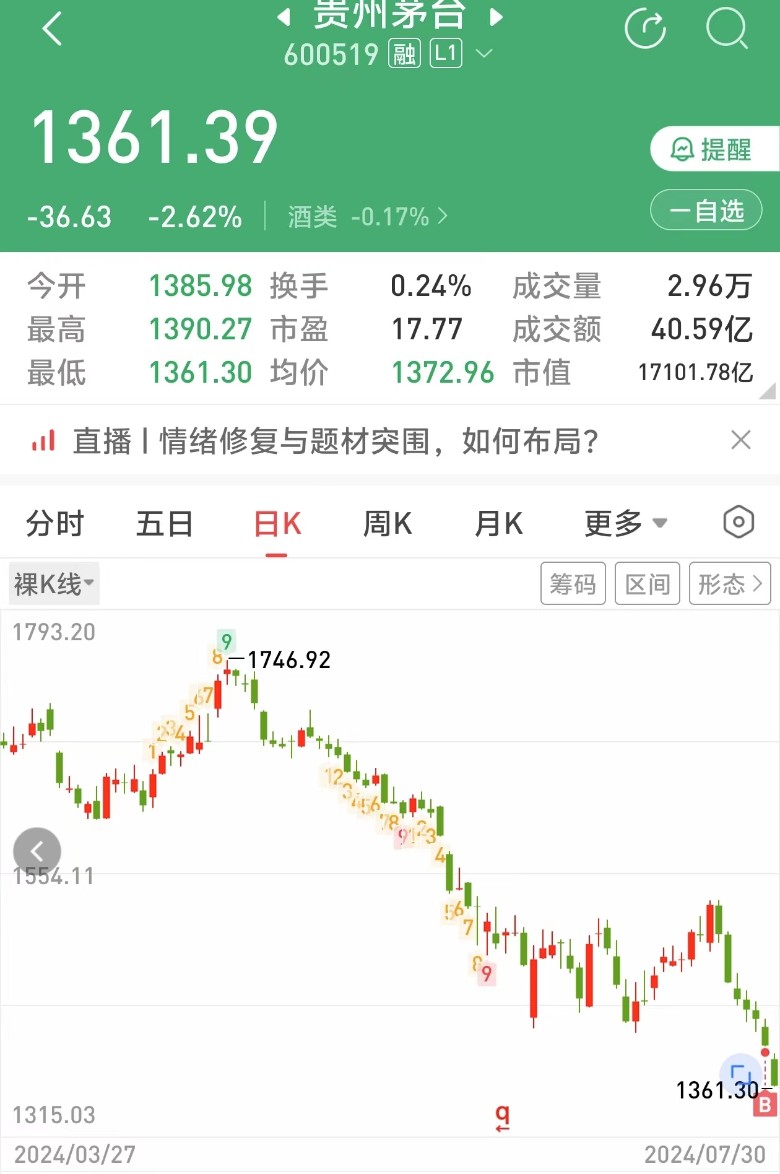The height and width of the screenshot is (1174, 780).
Task: Dismiss the 直播 live banner
Action: click(740, 440)
